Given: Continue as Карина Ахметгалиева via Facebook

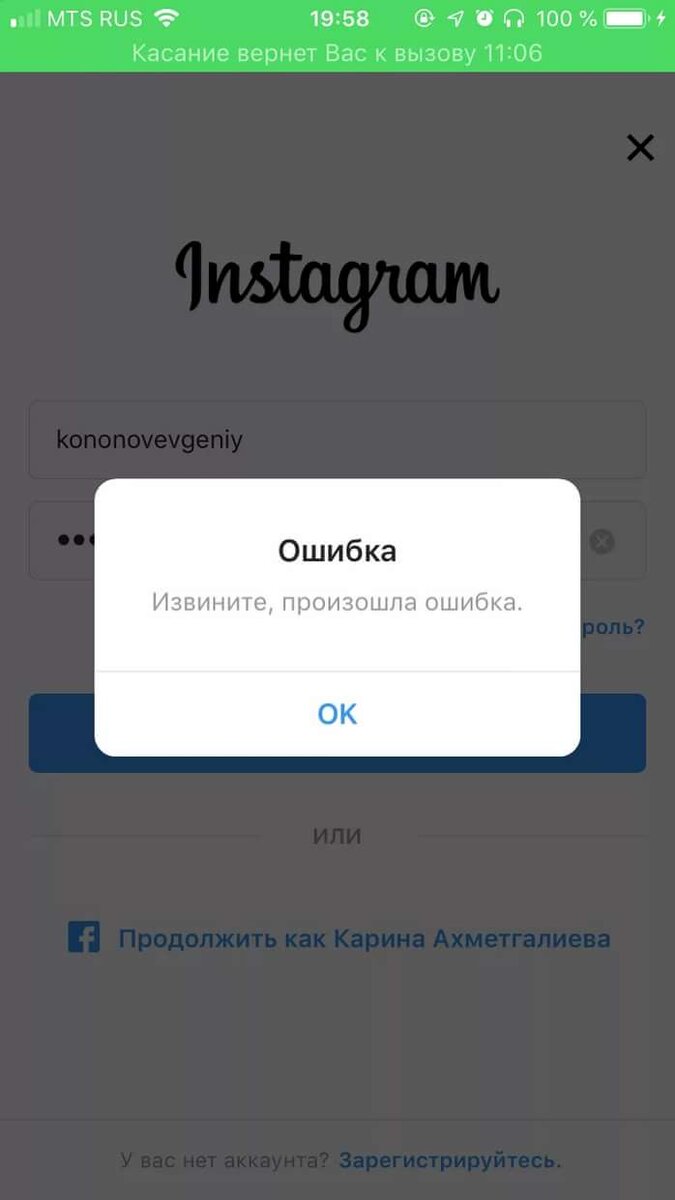Looking at the screenshot, I should 339,939.
